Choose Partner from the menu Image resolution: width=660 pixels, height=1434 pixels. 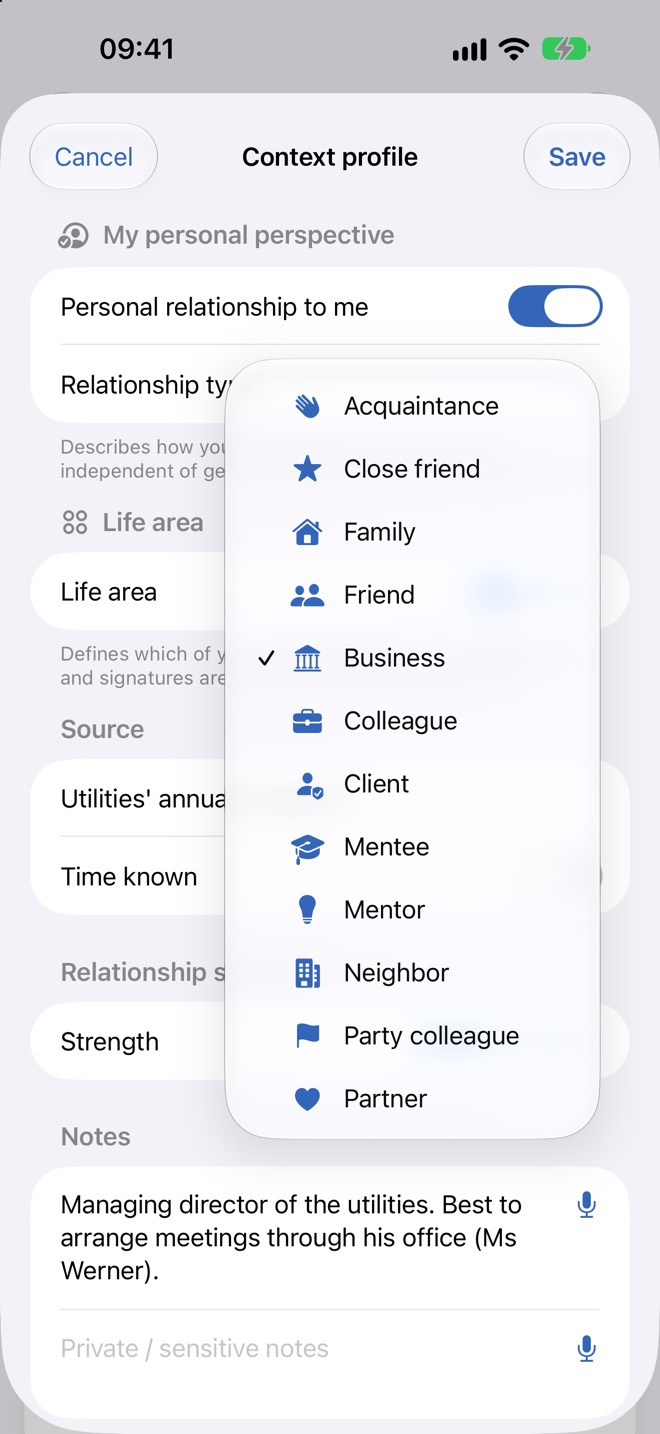[412, 1099]
